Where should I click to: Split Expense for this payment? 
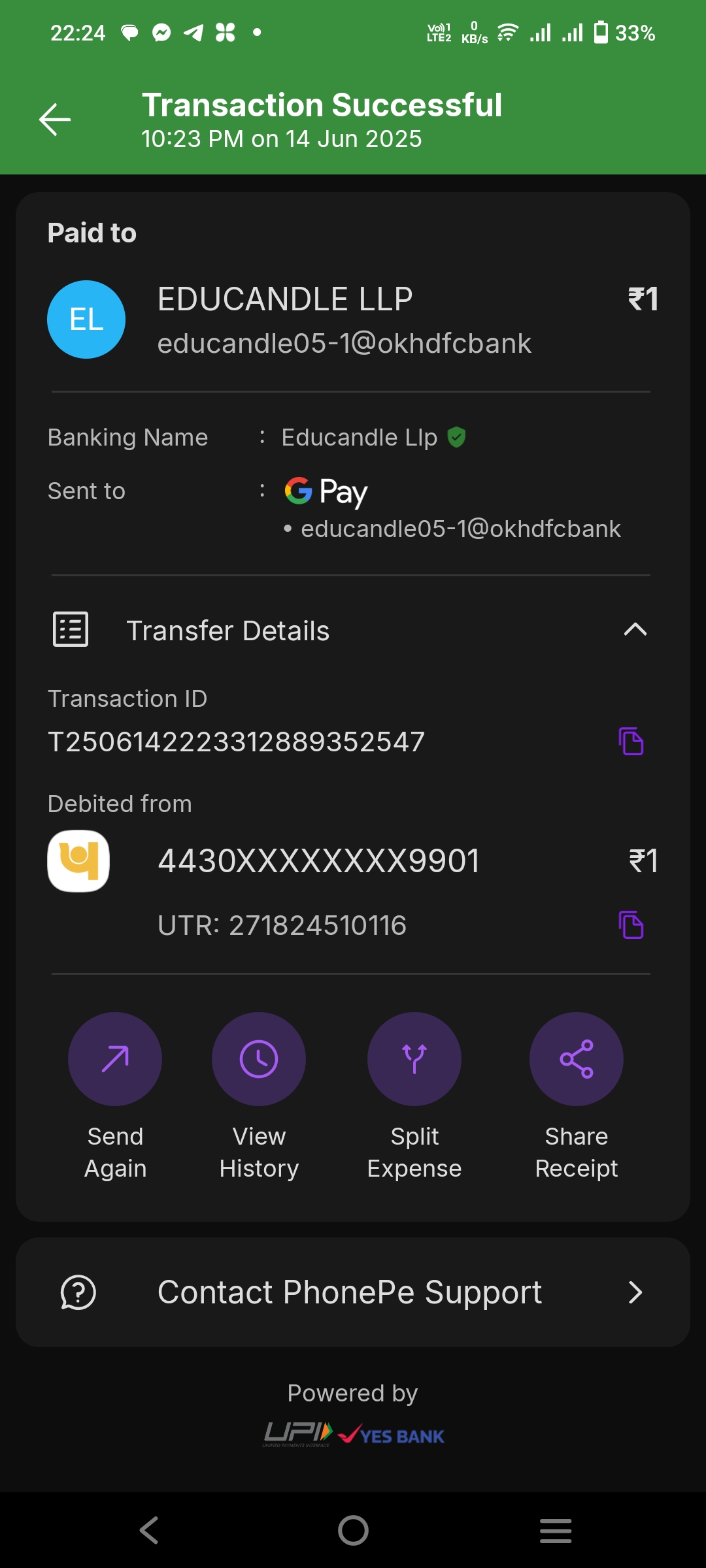[x=414, y=1059]
